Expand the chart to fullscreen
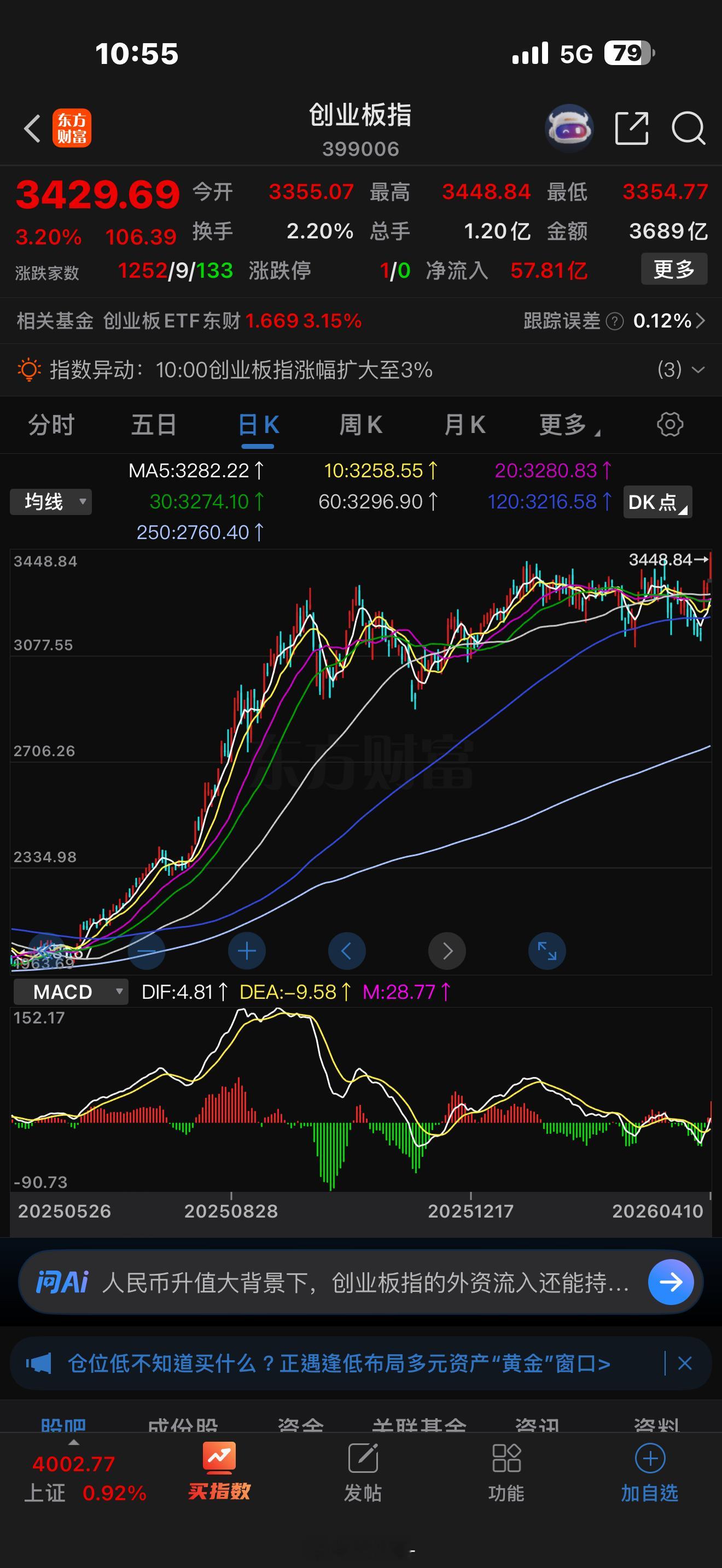 pyautogui.click(x=546, y=951)
